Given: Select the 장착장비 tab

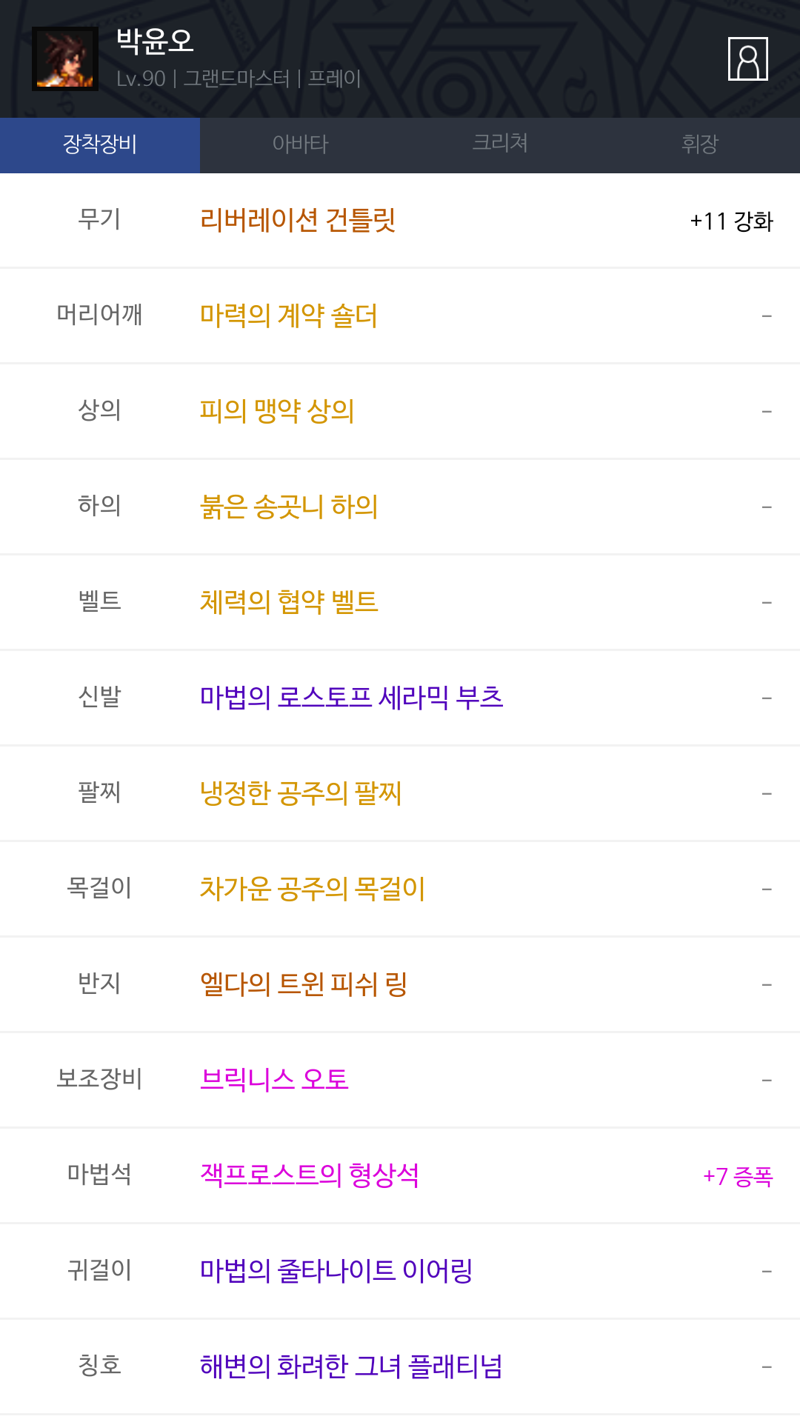Looking at the screenshot, I should click(x=100, y=144).
